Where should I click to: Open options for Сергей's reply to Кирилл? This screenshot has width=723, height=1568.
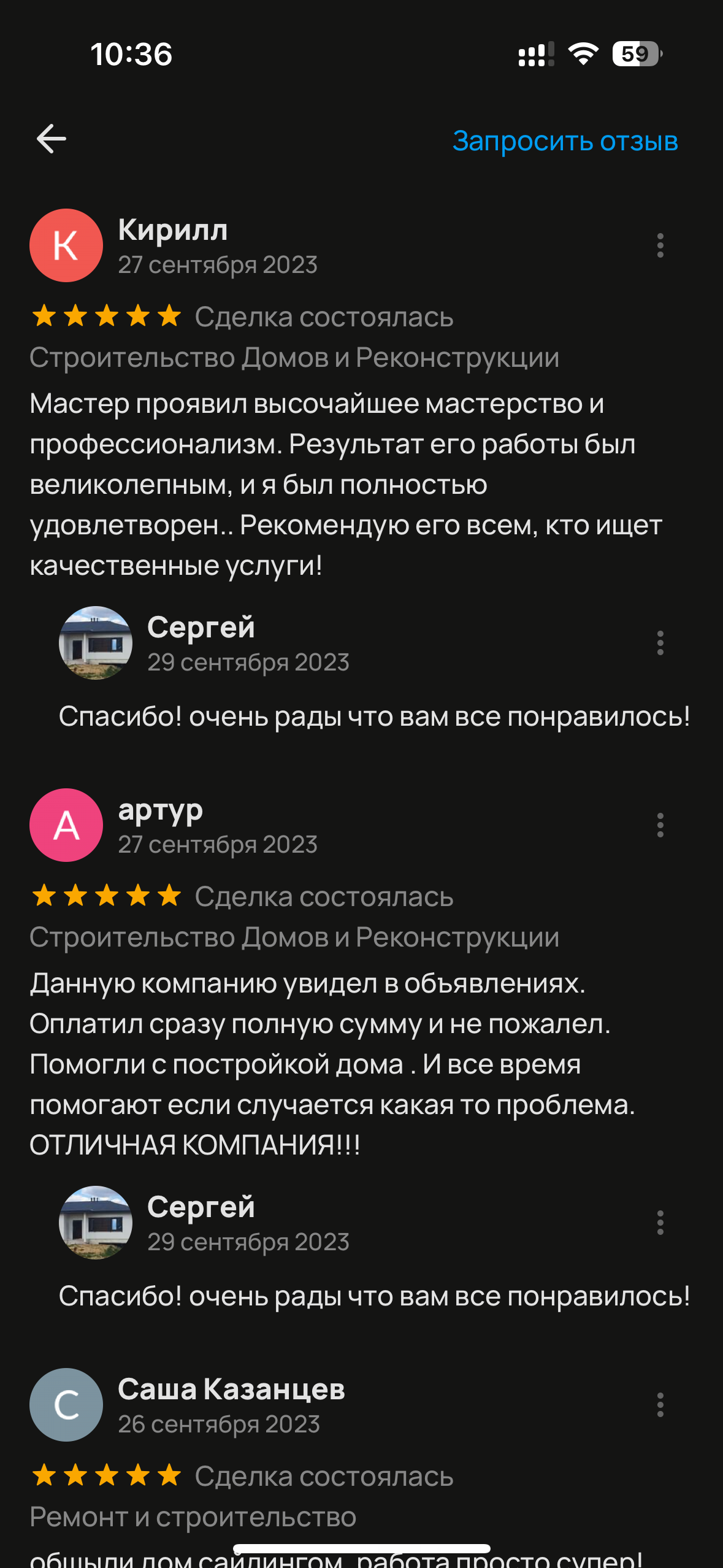pyautogui.click(x=660, y=643)
